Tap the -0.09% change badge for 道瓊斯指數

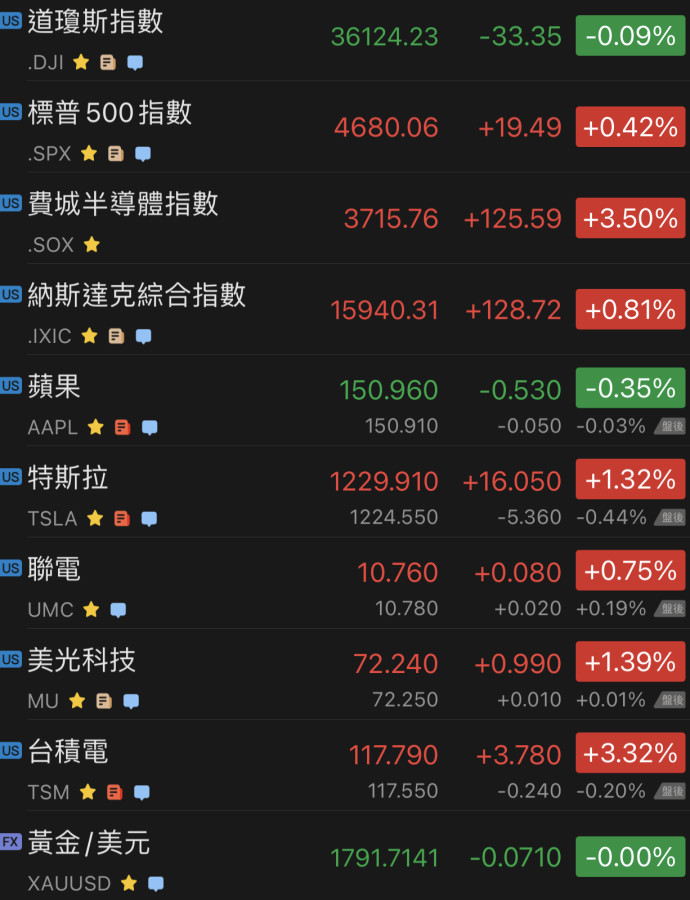630,37
